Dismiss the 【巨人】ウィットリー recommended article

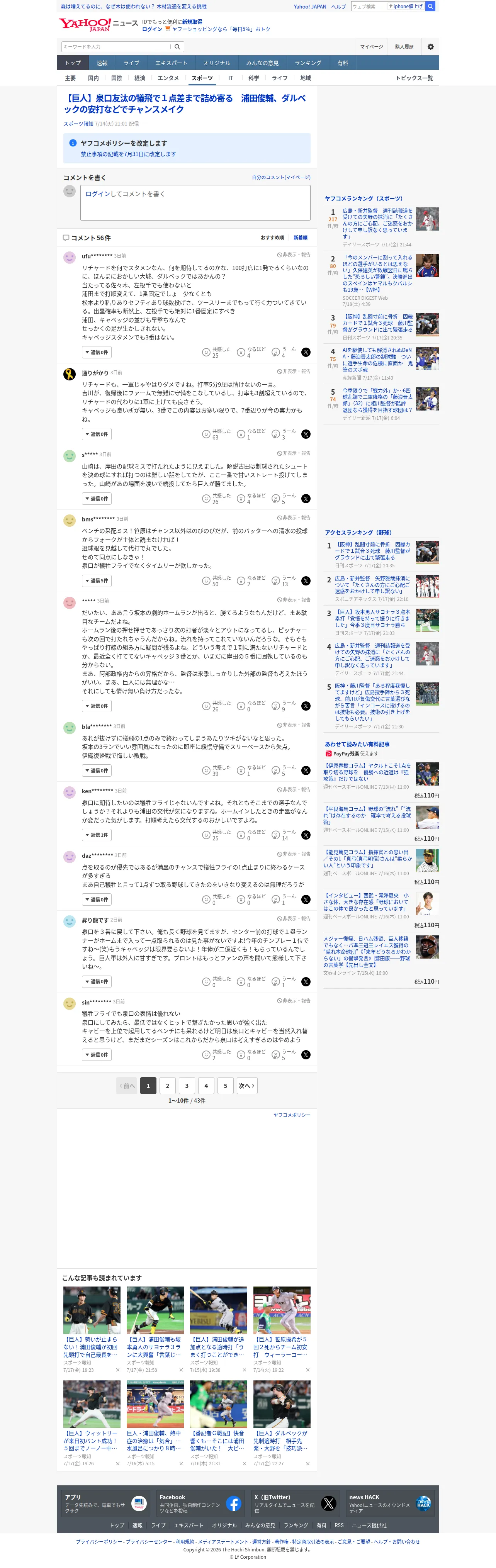click(x=117, y=1463)
